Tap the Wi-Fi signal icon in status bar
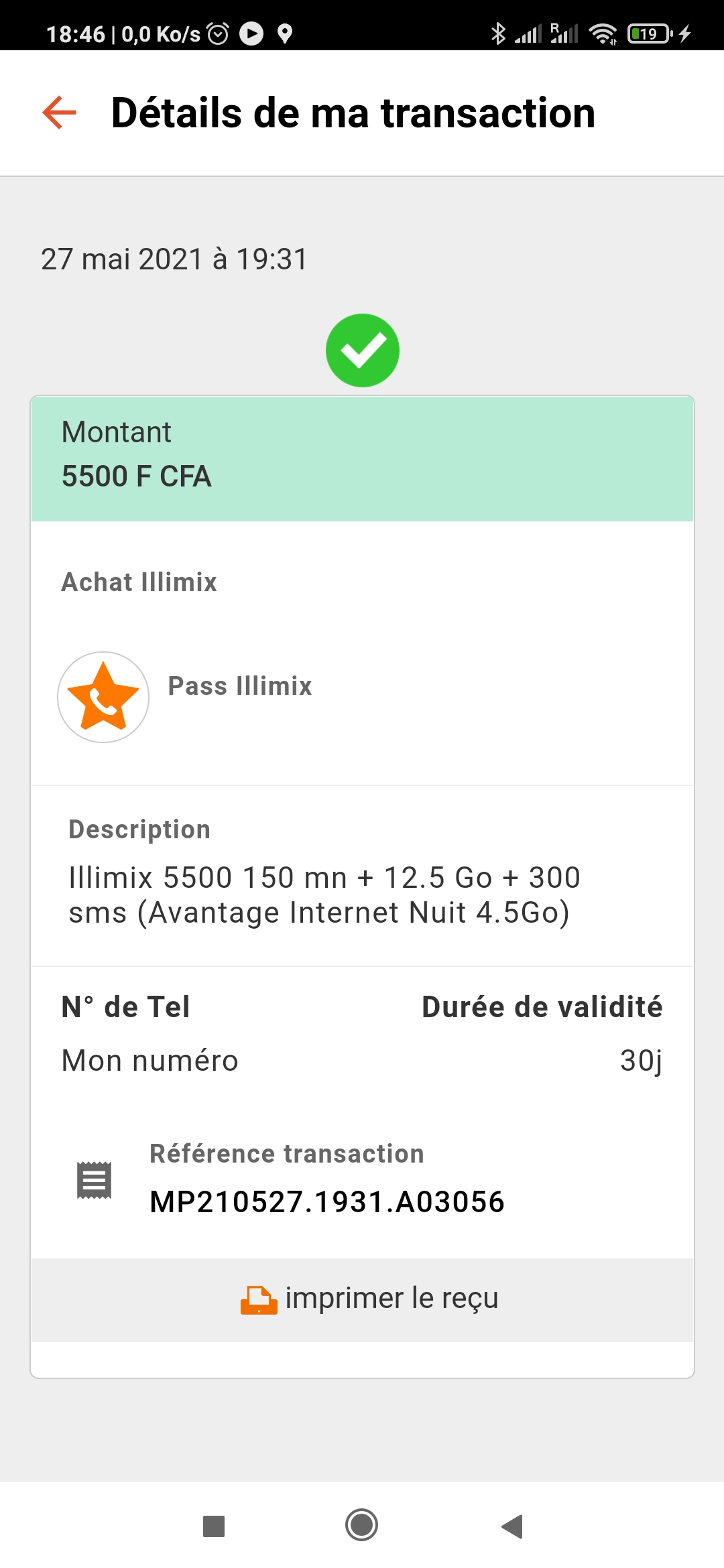This screenshot has height=1568, width=724. 604,32
